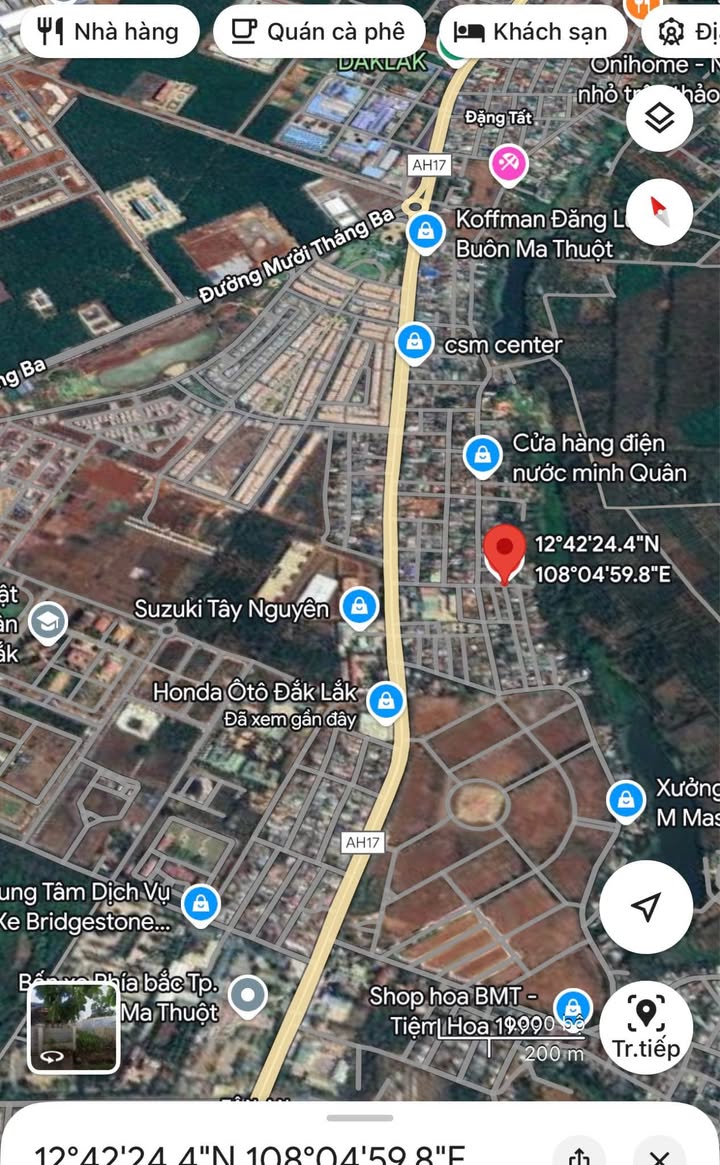Open the Bridgestone service center pin
The image size is (720, 1165).
point(202,904)
